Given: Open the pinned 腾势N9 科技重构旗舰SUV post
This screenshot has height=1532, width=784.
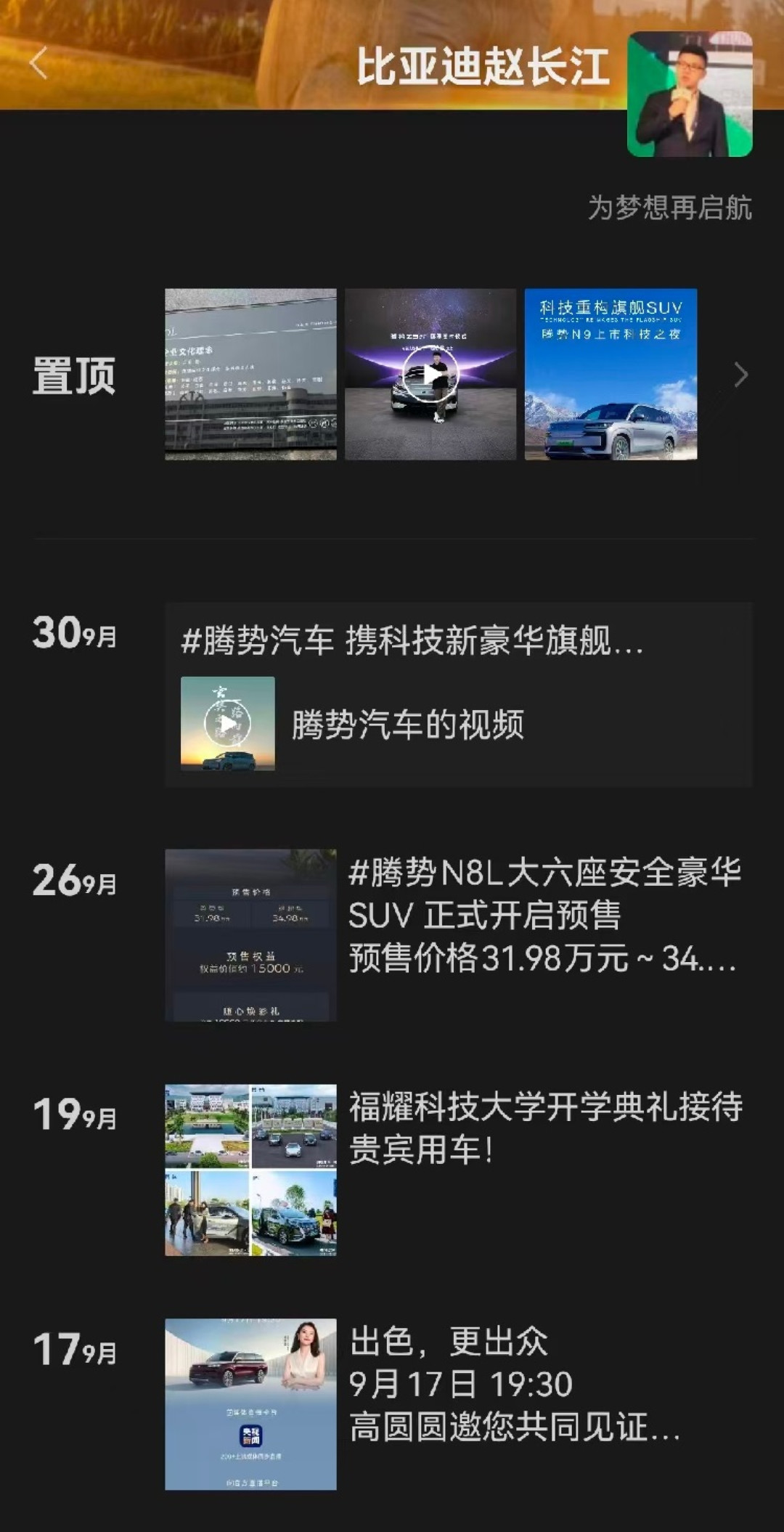Looking at the screenshot, I should click(x=611, y=375).
